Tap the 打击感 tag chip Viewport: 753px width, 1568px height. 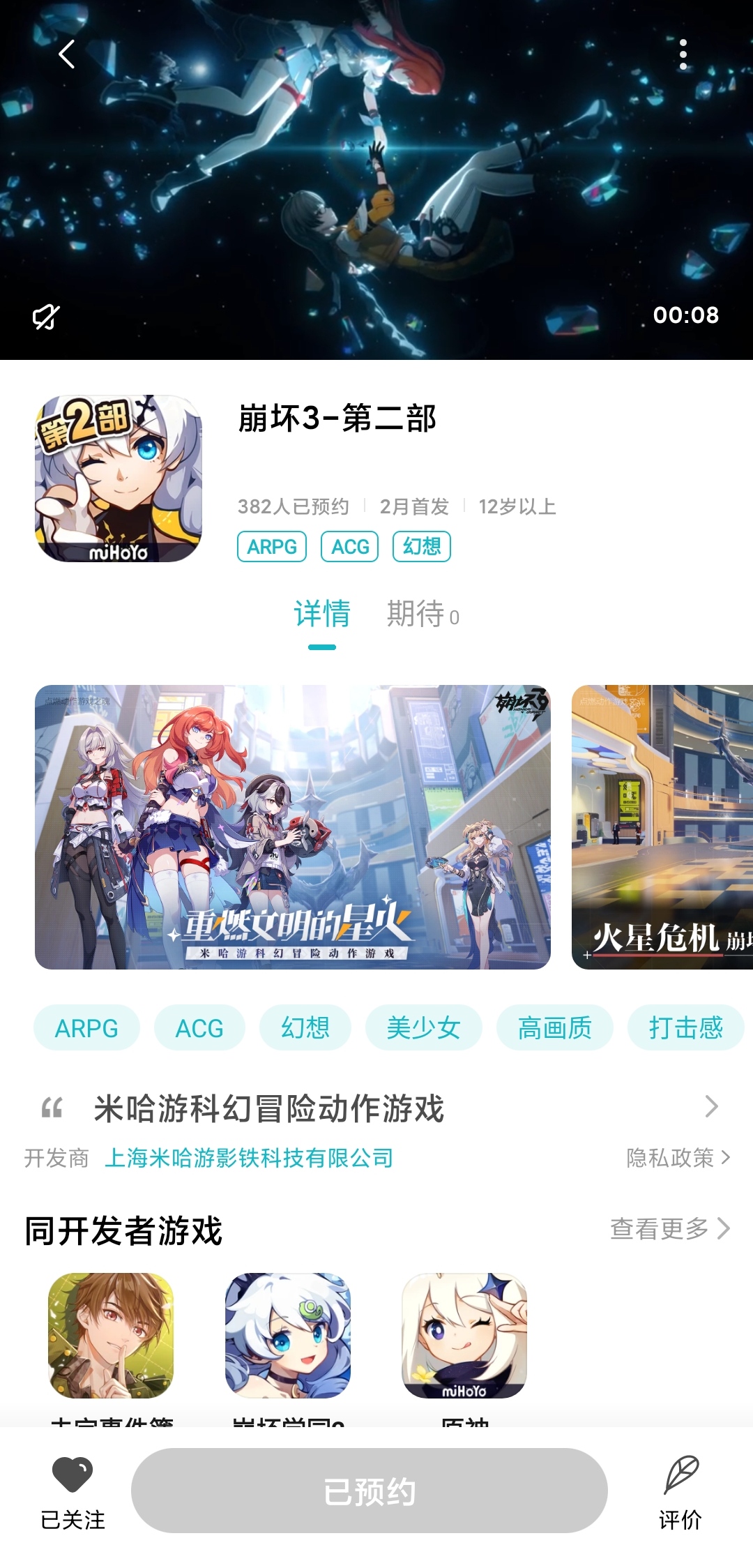[x=685, y=1028]
